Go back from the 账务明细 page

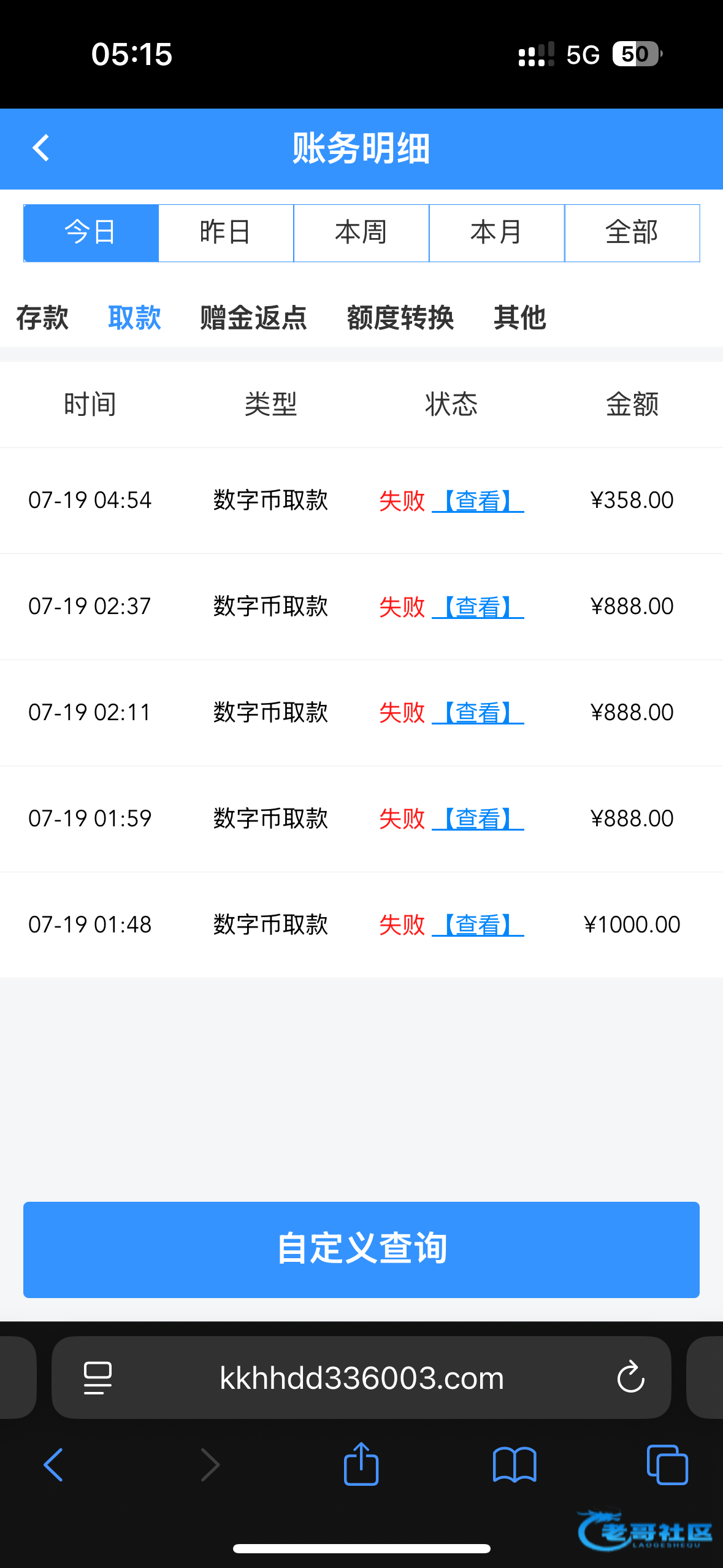click(x=41, y=148)
